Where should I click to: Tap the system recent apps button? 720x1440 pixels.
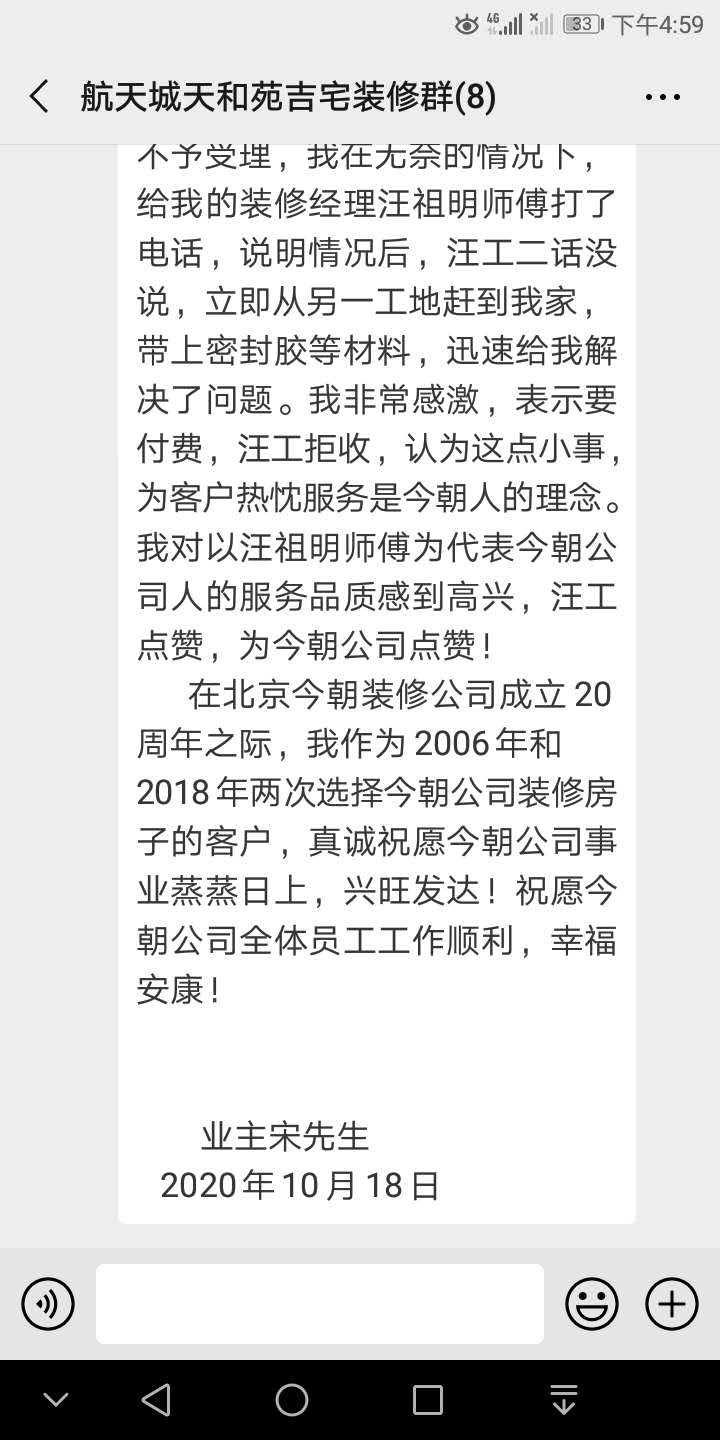[x=428, y=1400]
